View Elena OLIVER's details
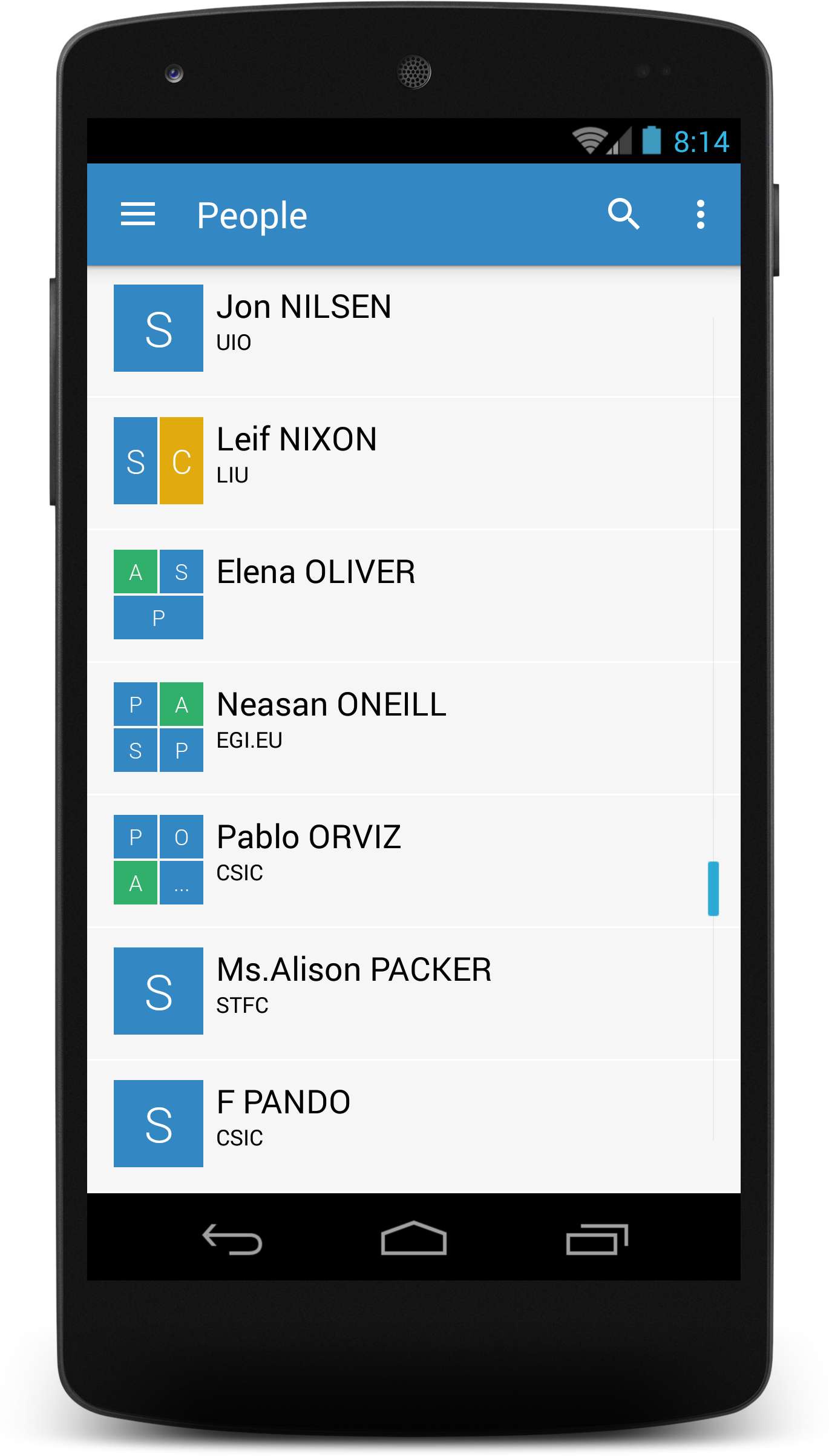The height and width of the screenshot is (1456, 829). tap(414, 596)
